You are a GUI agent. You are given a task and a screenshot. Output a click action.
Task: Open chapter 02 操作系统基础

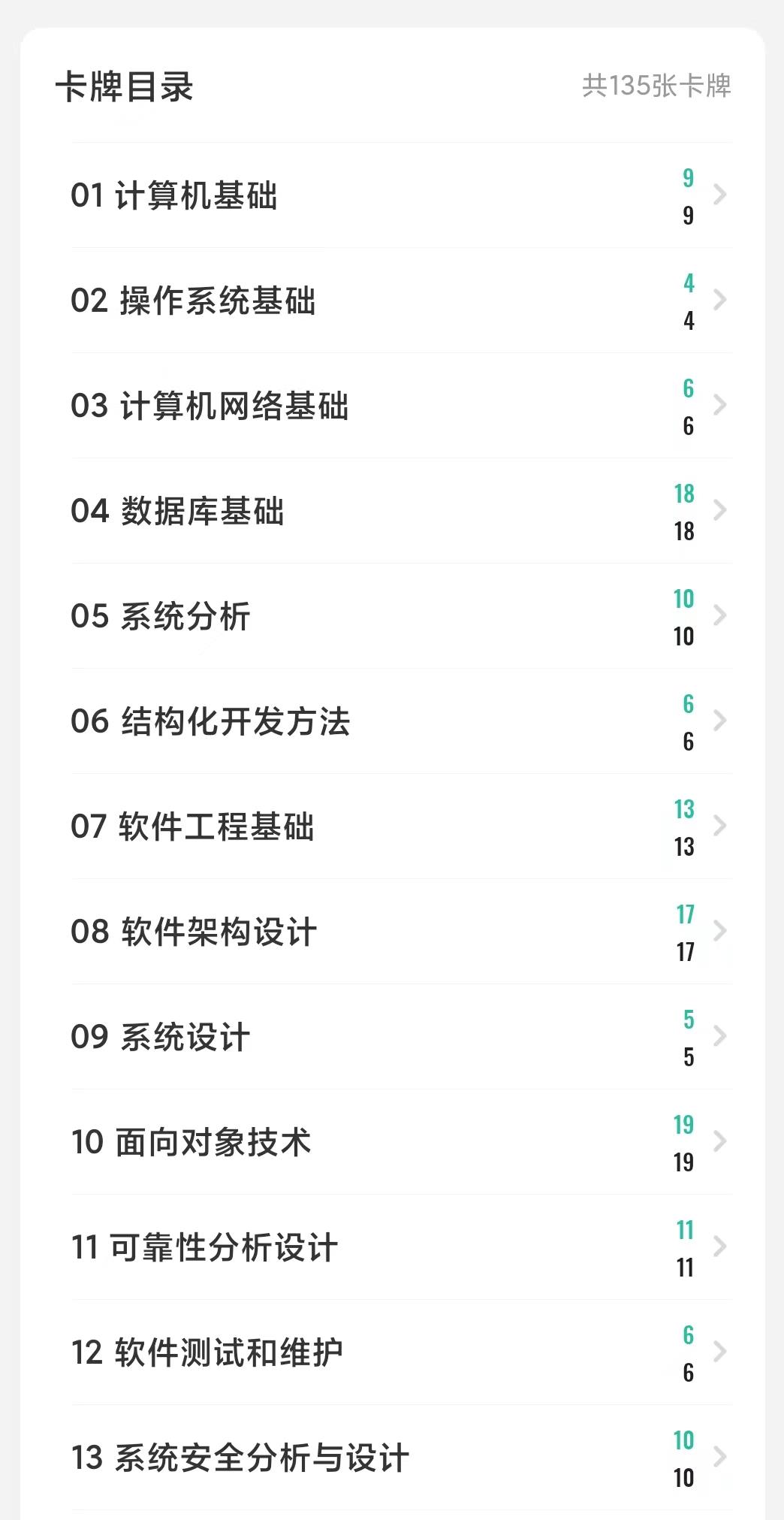(401, 301)
